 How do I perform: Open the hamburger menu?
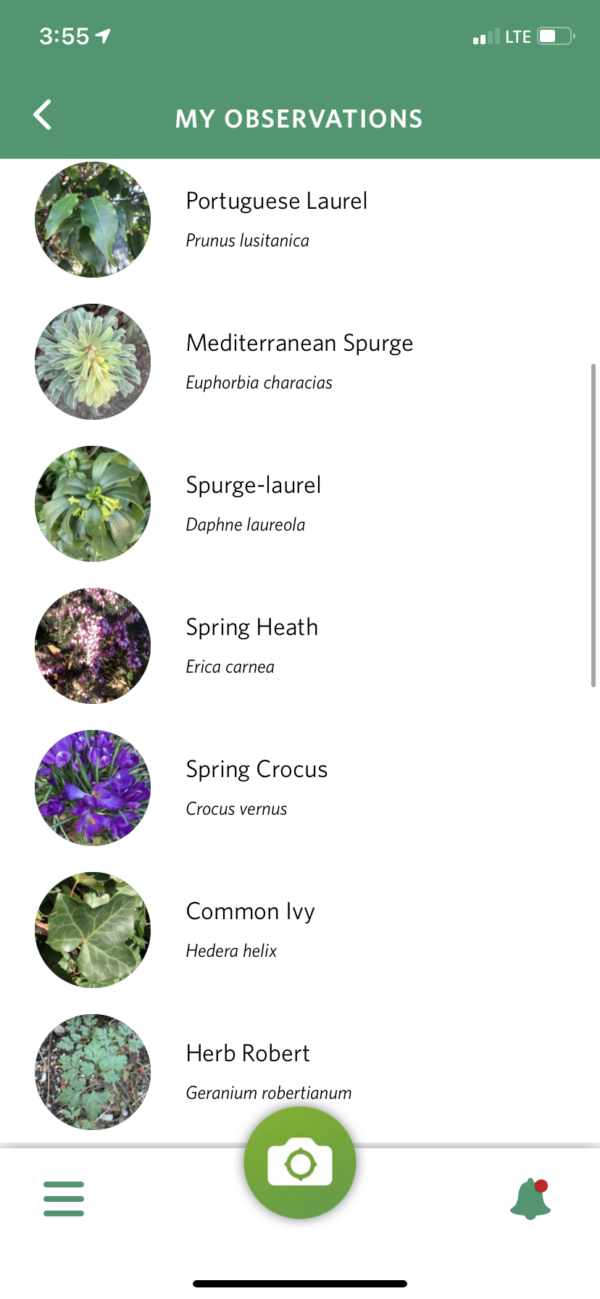pos(64,1198)
